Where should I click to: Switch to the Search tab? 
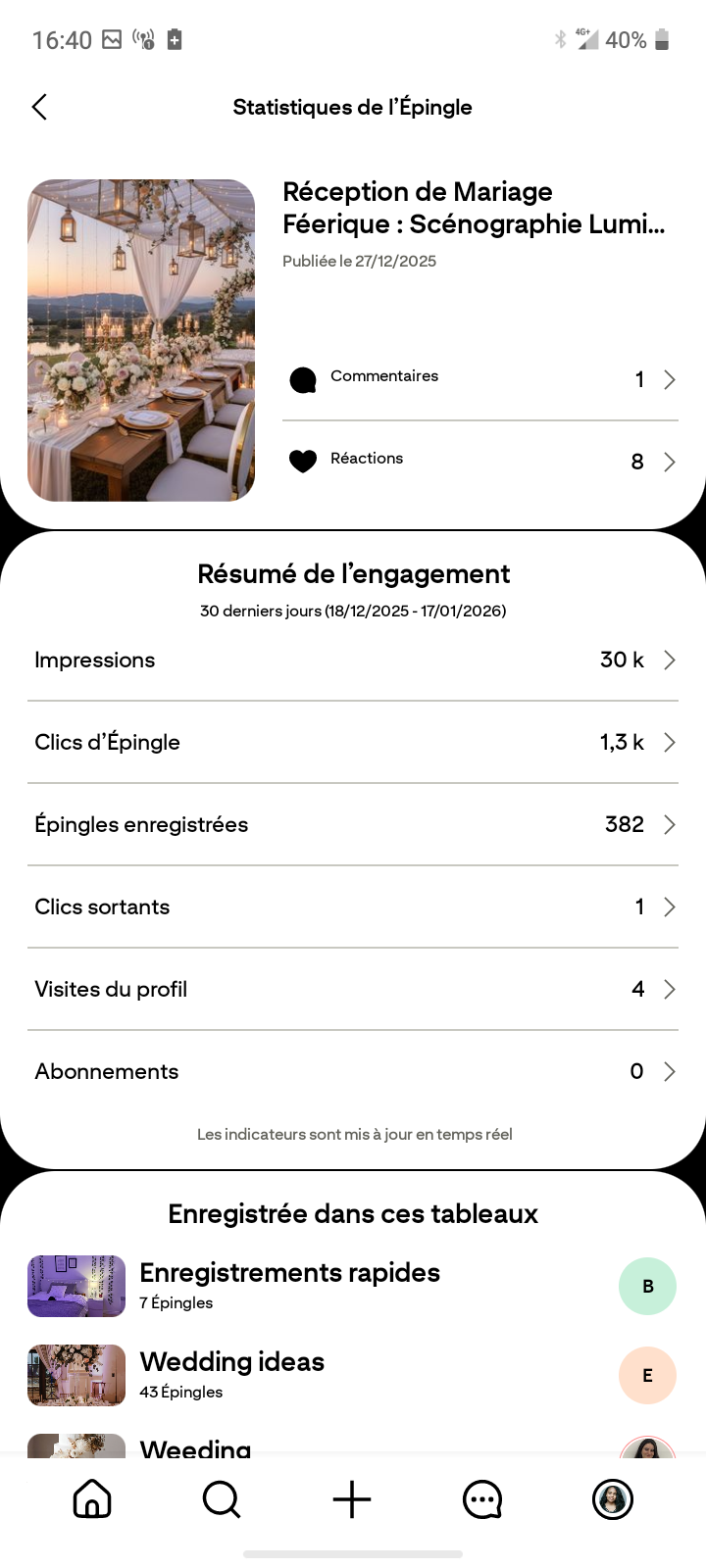(x=222, y=1499)
